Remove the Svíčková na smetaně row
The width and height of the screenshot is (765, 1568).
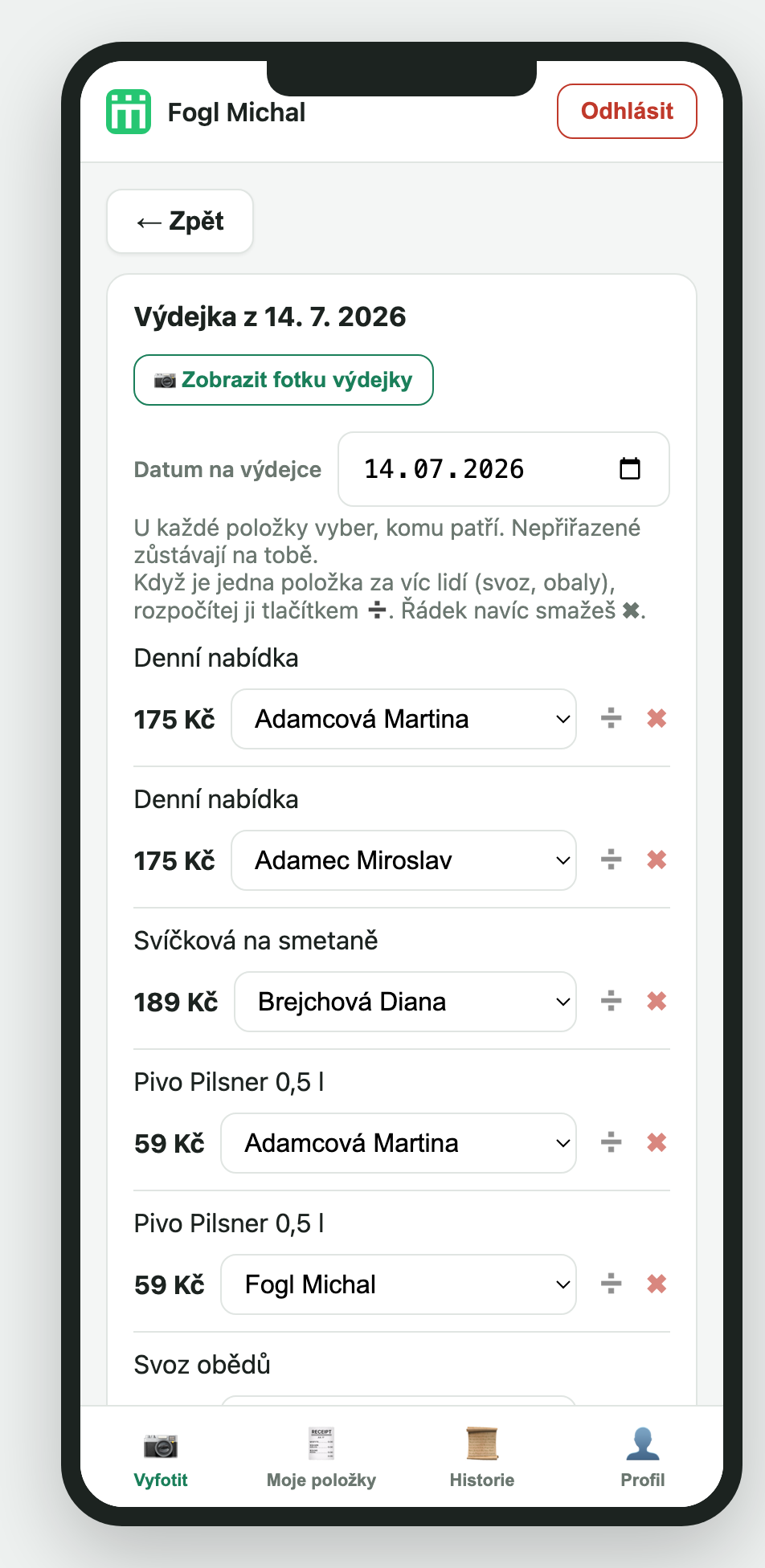tap(657, 1001)
